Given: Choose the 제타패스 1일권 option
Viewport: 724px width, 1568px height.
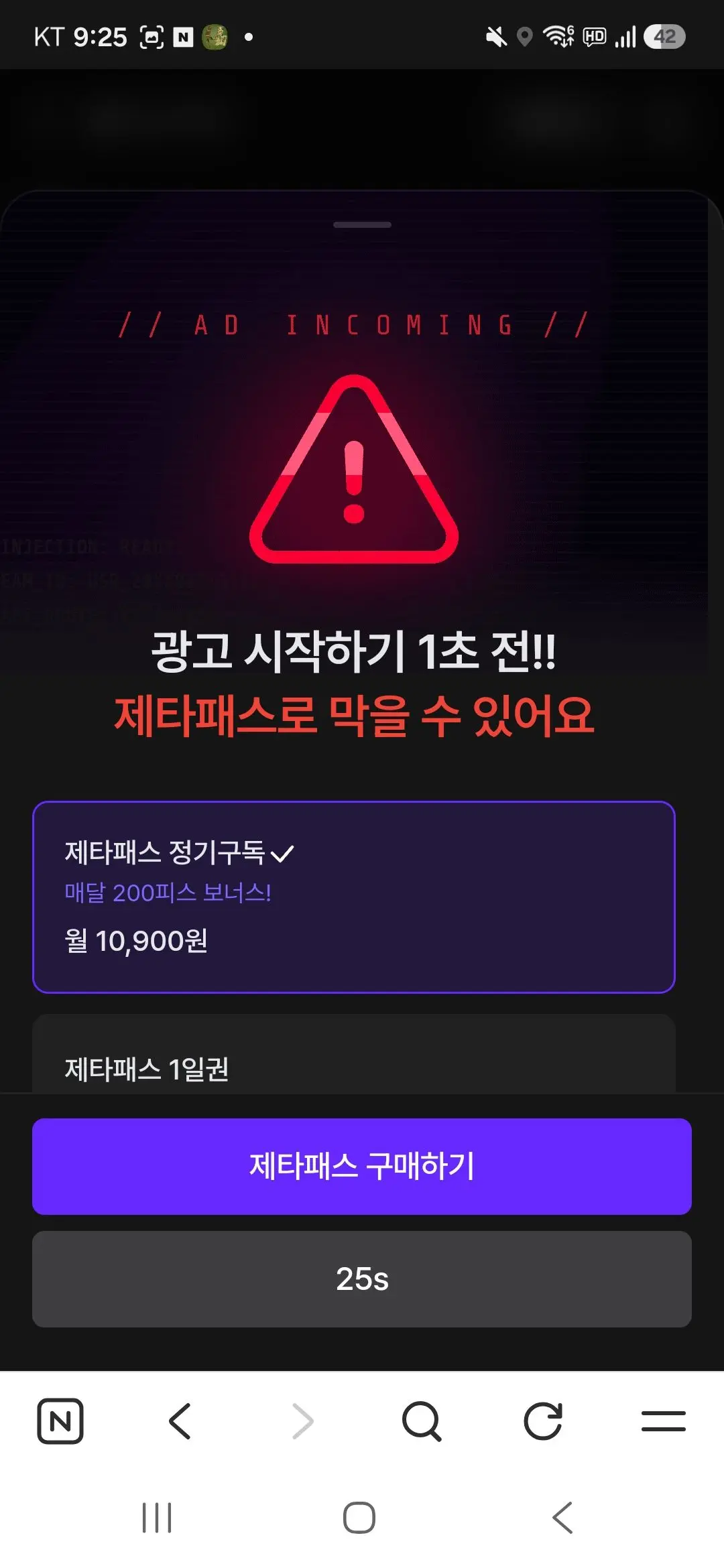Looking at the screenshot, I should (x=354, y=1055).
